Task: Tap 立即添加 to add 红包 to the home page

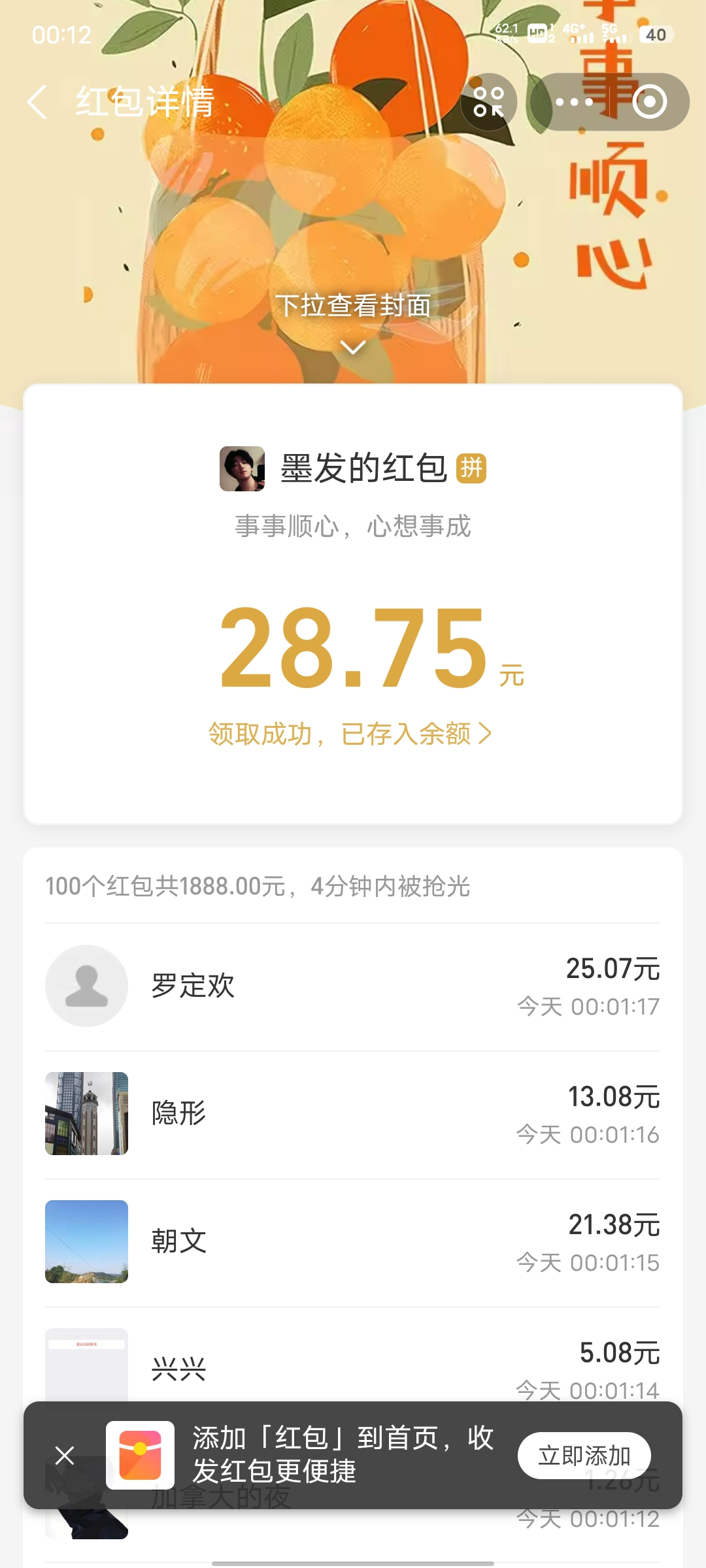Action: coord(584,1456)
